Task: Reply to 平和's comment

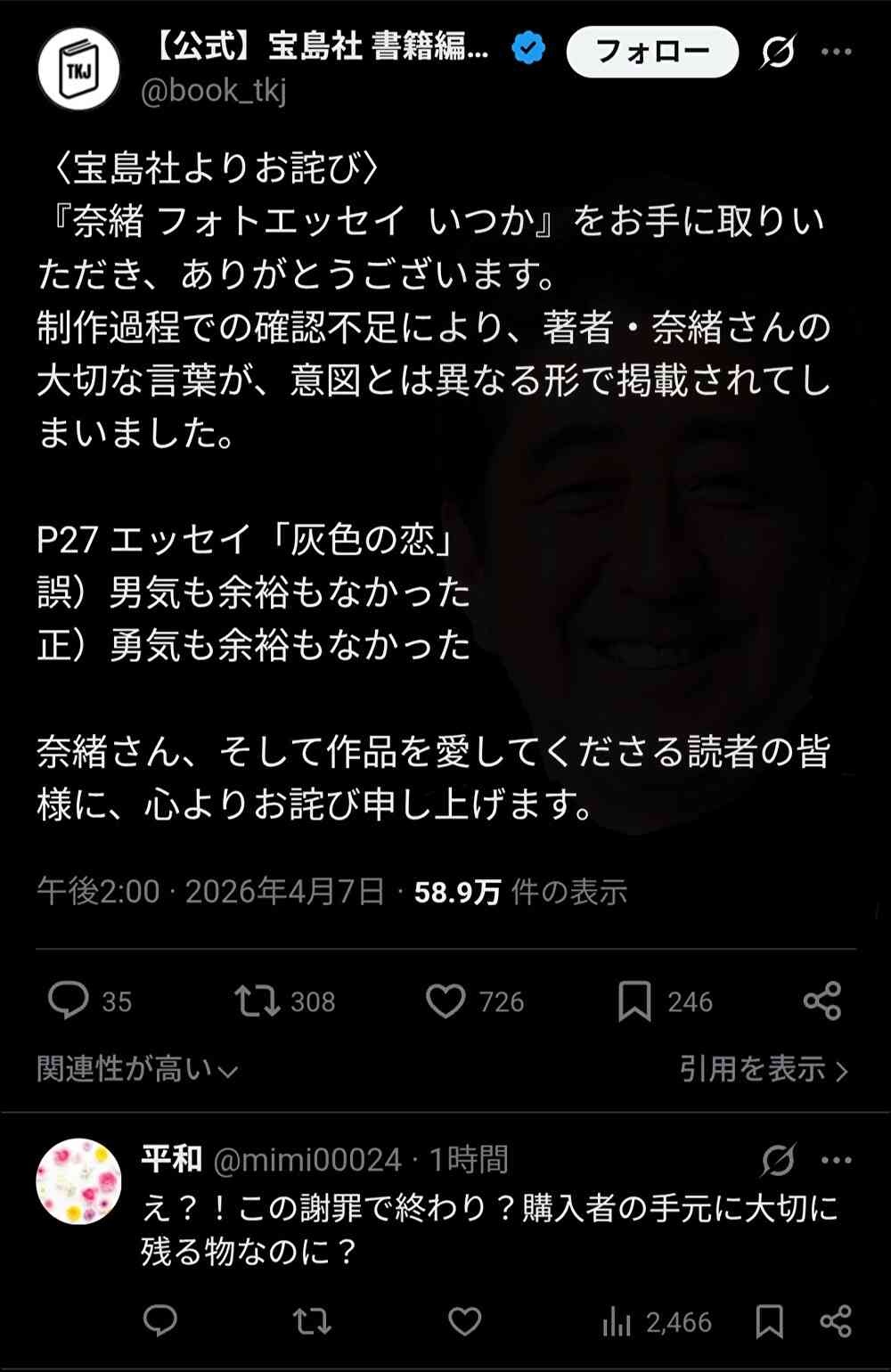Action: (160, 1321)
